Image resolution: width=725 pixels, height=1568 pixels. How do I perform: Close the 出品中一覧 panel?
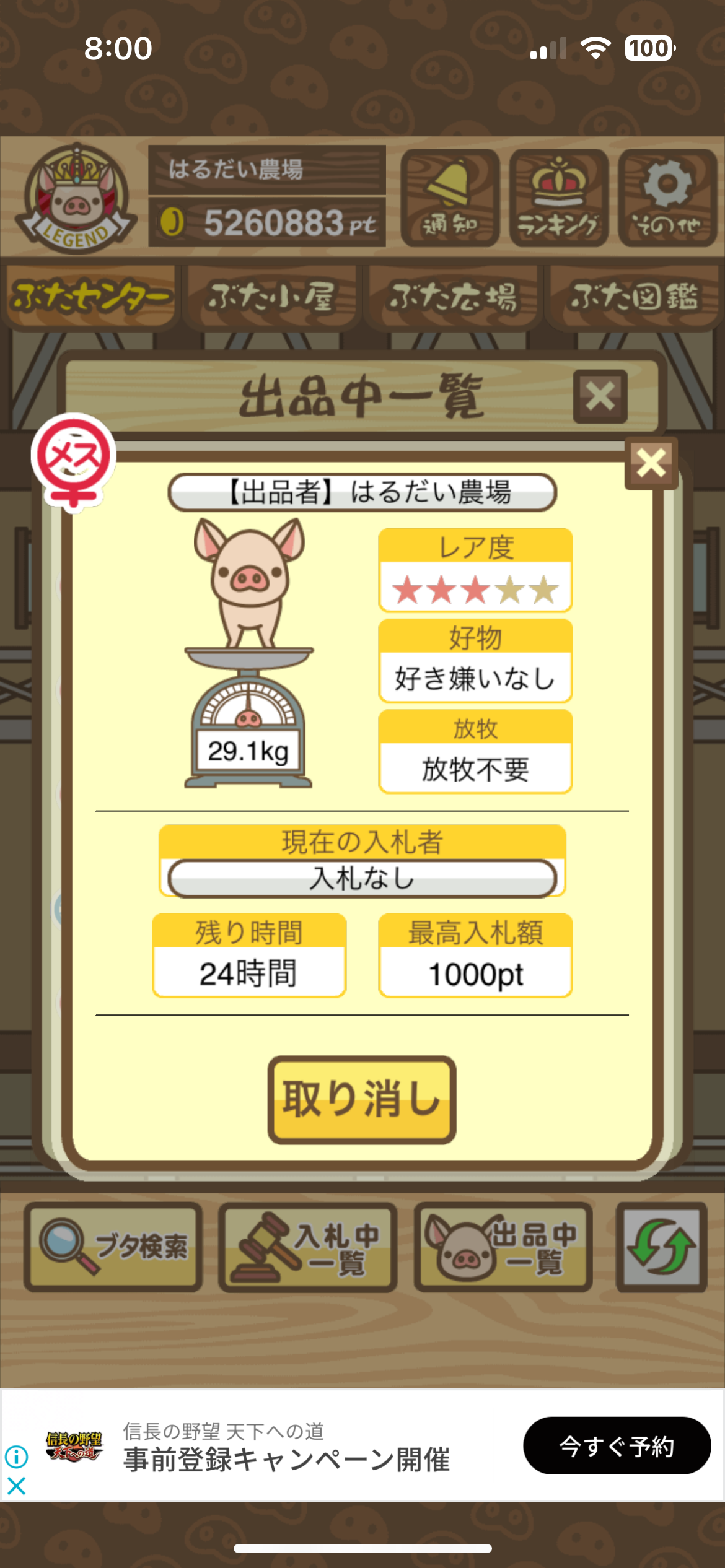[x=600, y=396]
